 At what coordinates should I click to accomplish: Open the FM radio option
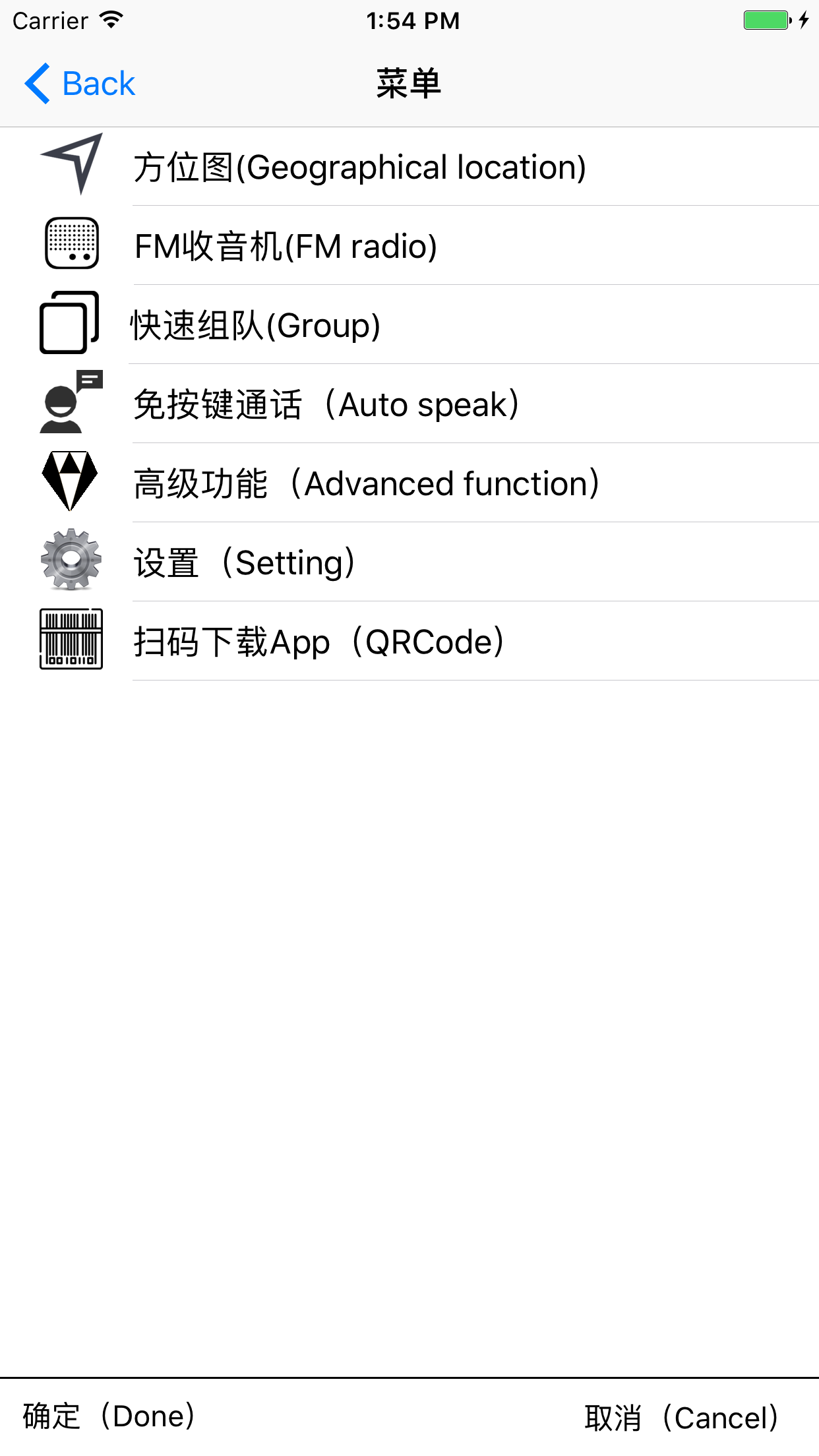point(286,246)
